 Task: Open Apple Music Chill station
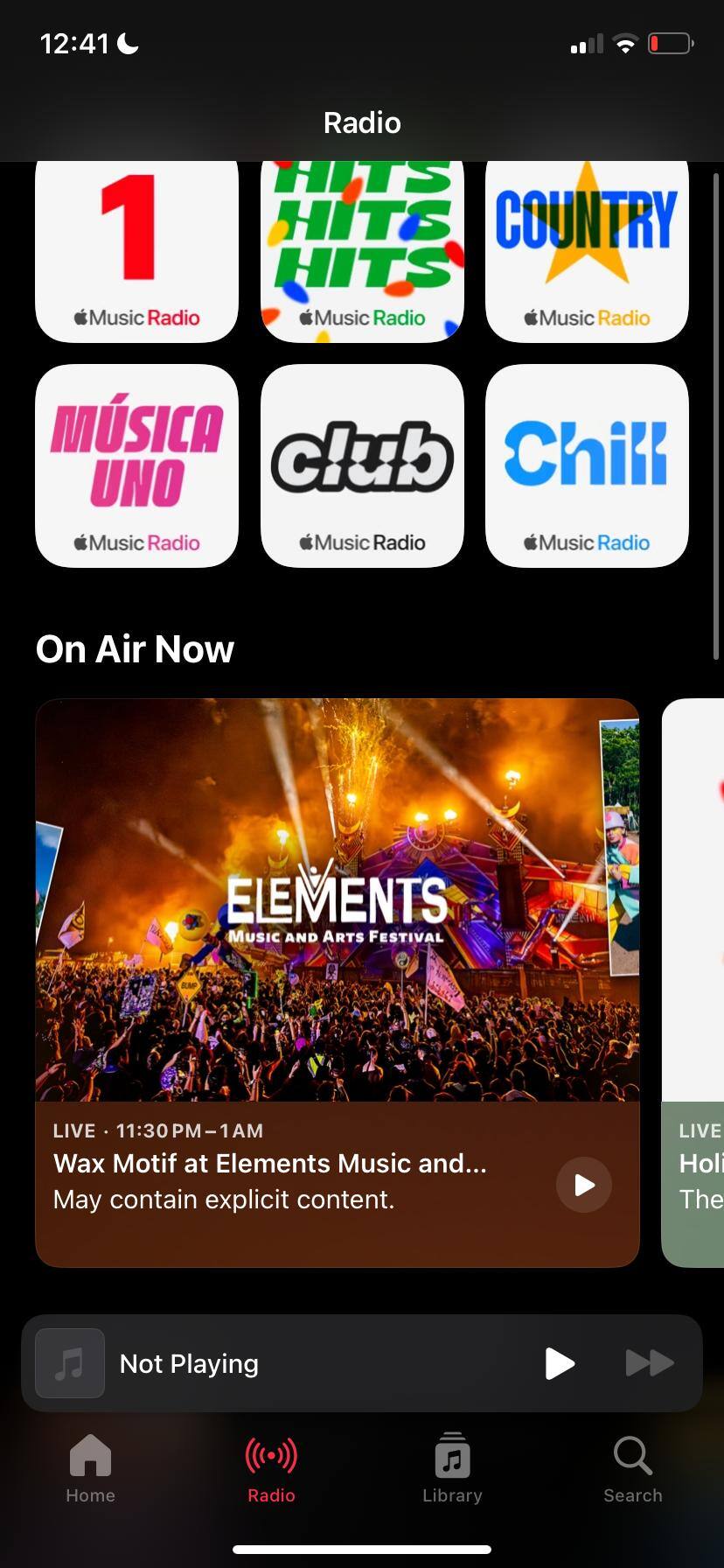click(x=587, y=465)
